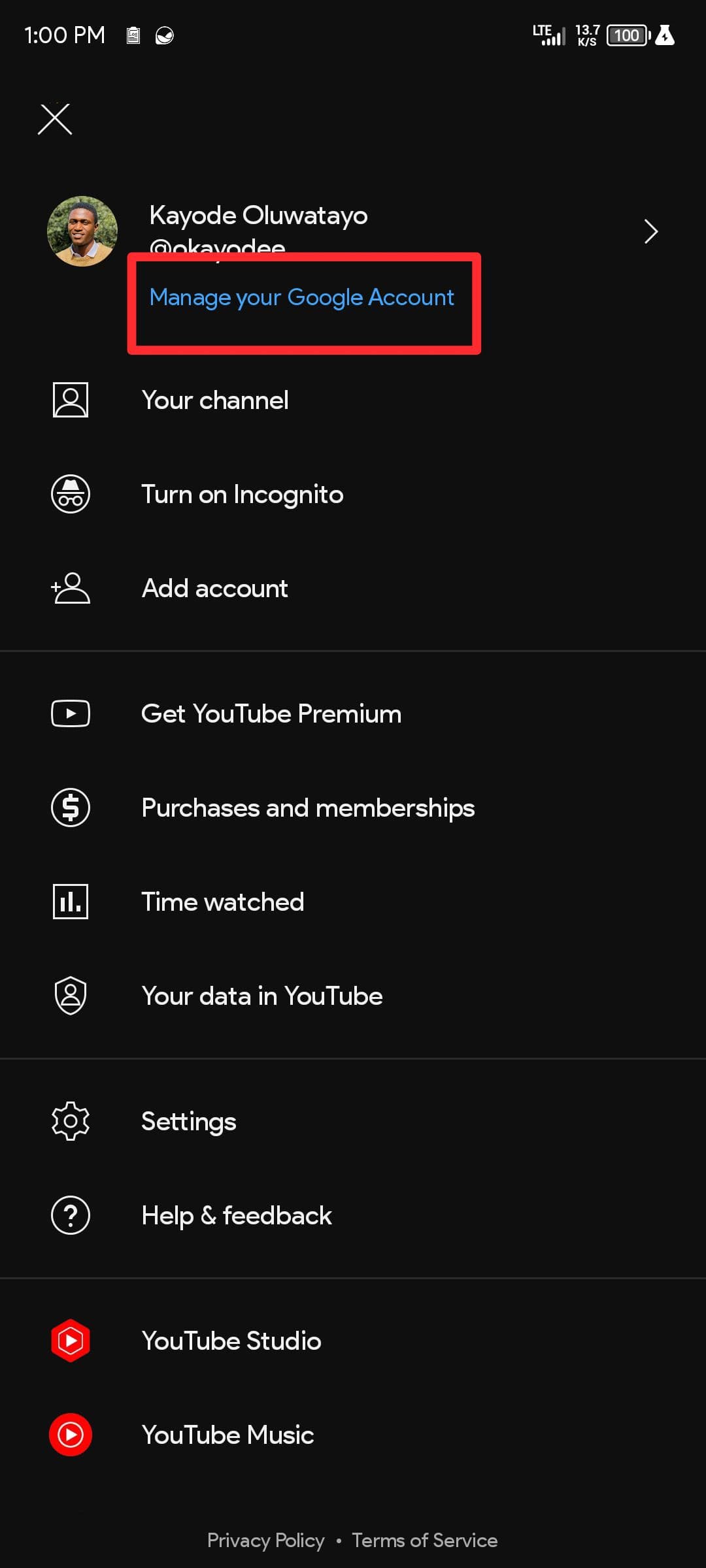This screenshot has width=706, height=1568.
Task: Tap the Your data shield icon
Action: [x=70, y=995]
